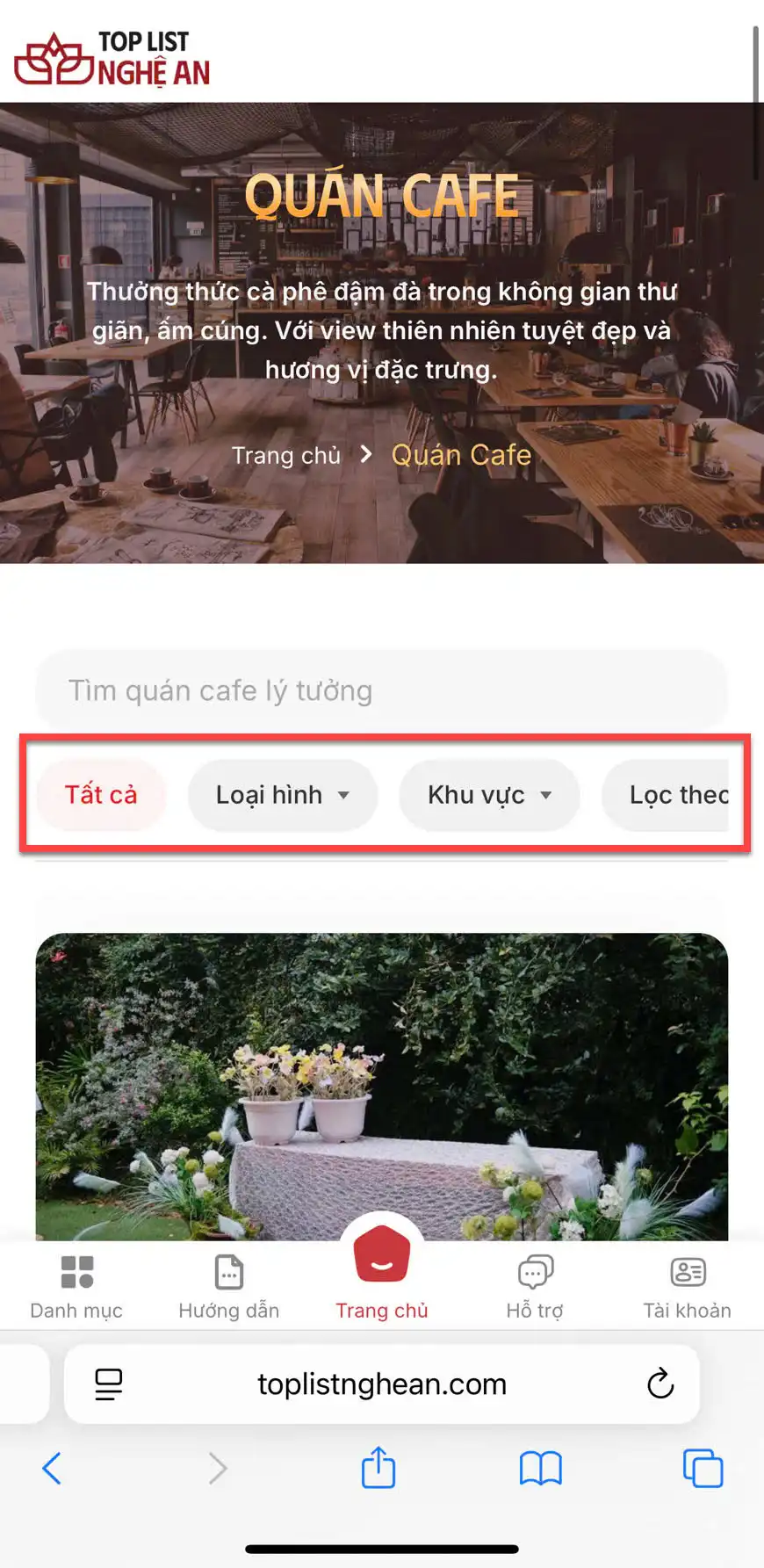Open the page settings icon in address bar

(x=109, y=1384)
